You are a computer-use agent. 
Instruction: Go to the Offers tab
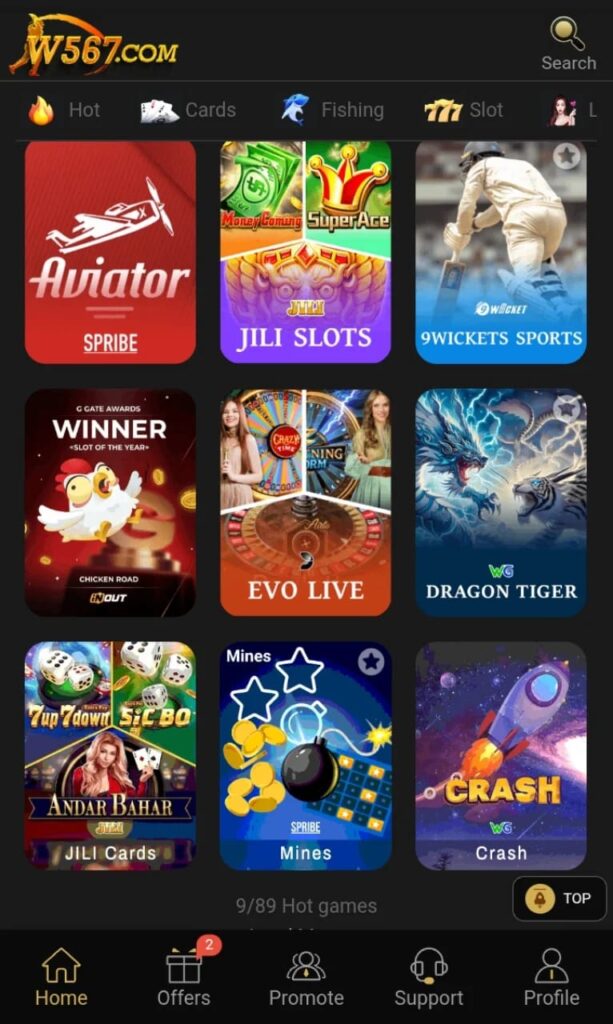coord(184,978)
